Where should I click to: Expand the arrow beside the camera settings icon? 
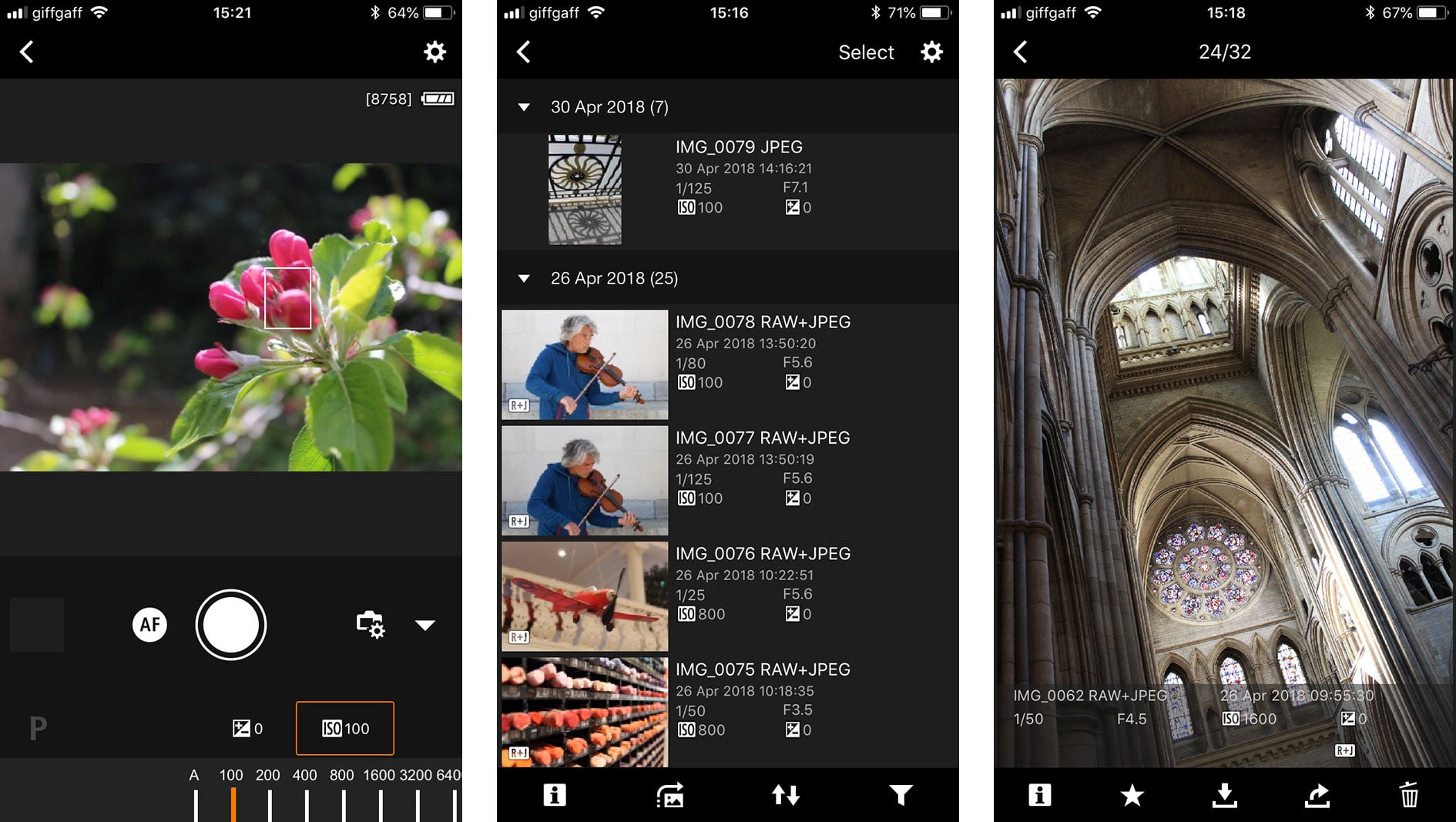(425, 625)
